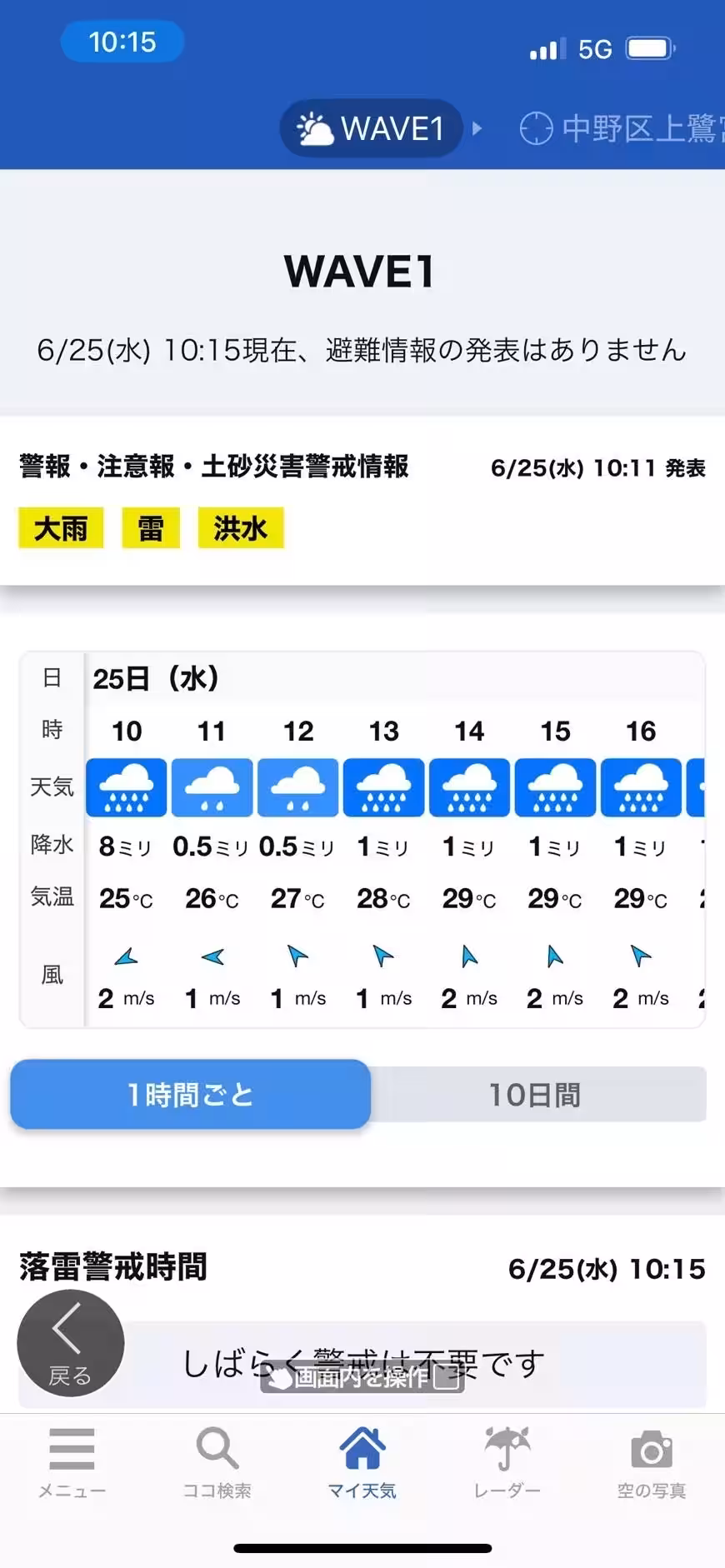Tap the location crosshair icon beside 中野区上鷺
The image size is (725, 1568).
coord(538,128)
